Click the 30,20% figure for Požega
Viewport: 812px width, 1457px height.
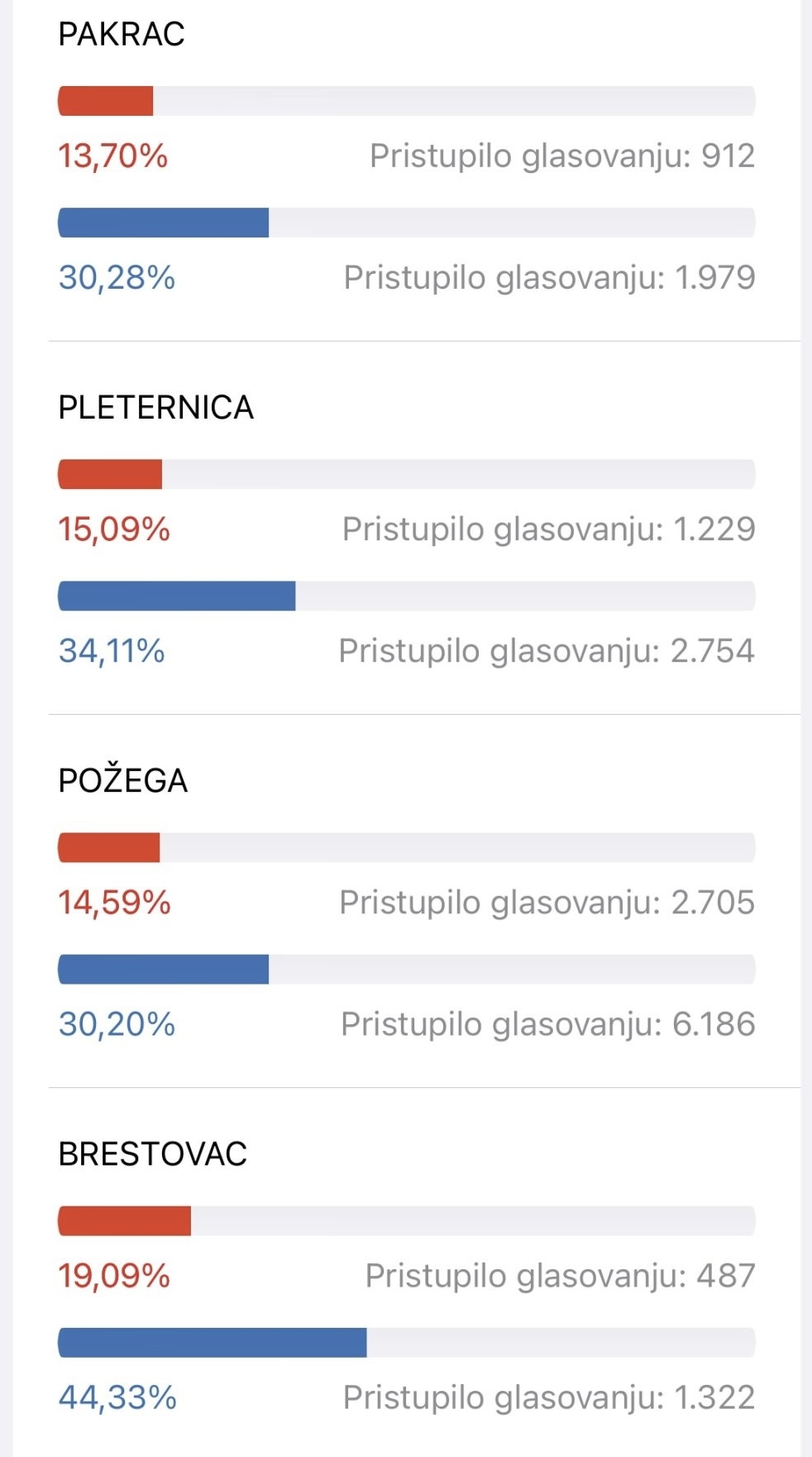point(114,1023)
